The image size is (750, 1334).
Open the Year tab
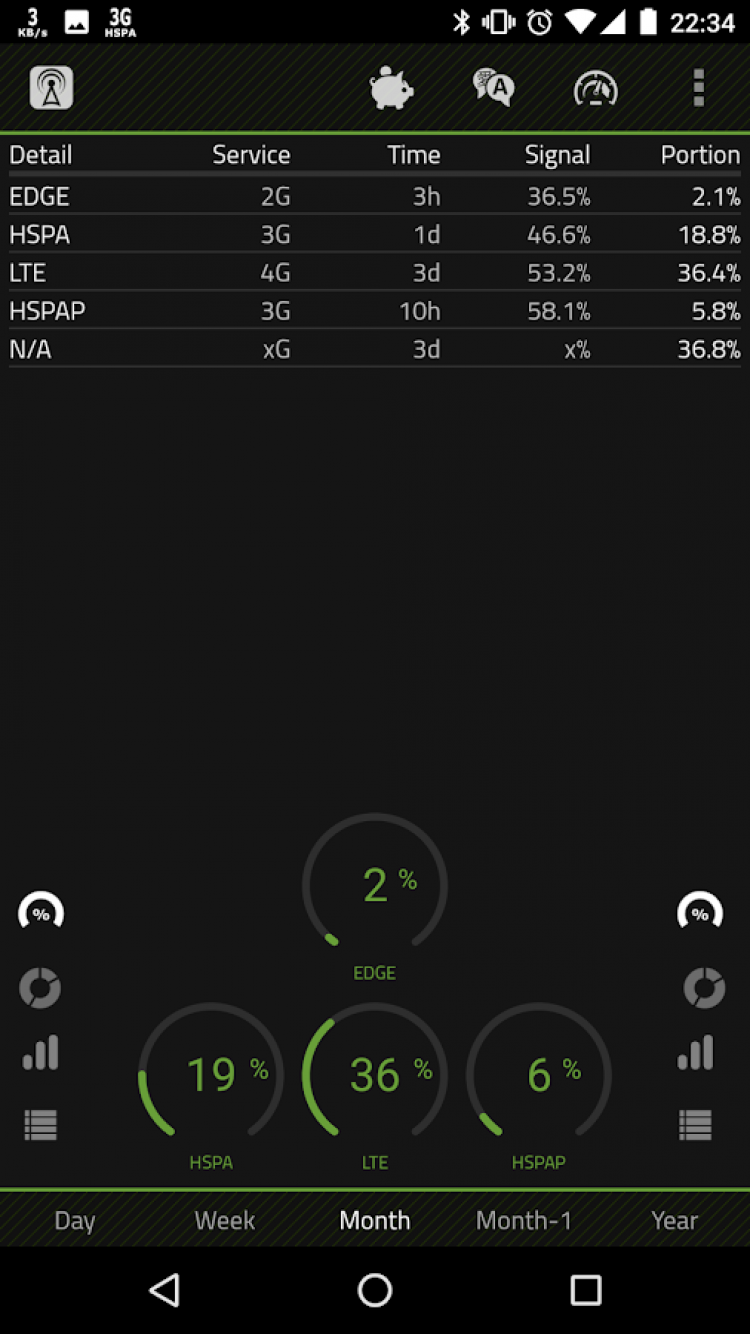[x=675, y=1220]
